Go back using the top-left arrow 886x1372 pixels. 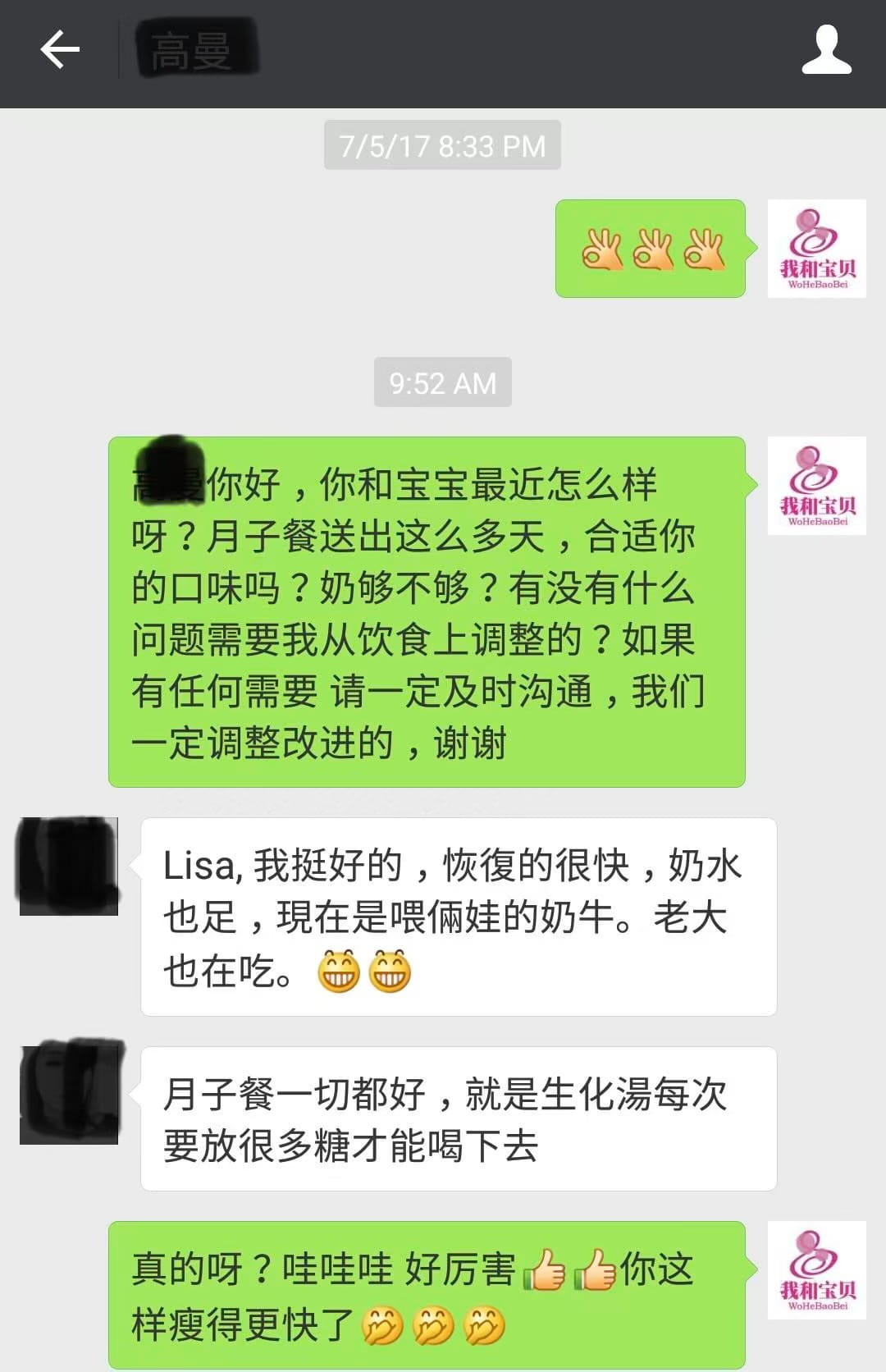click(60, 50)
